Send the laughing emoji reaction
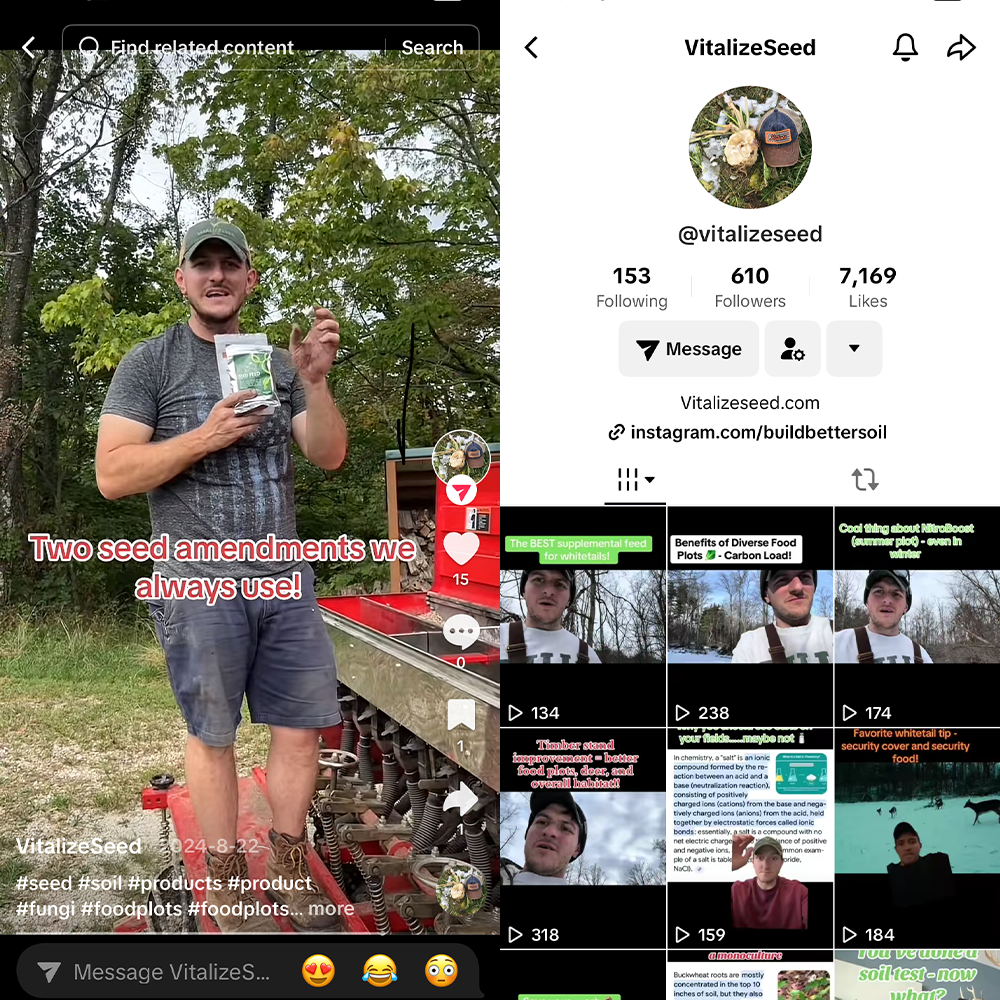 pos(378,972)
